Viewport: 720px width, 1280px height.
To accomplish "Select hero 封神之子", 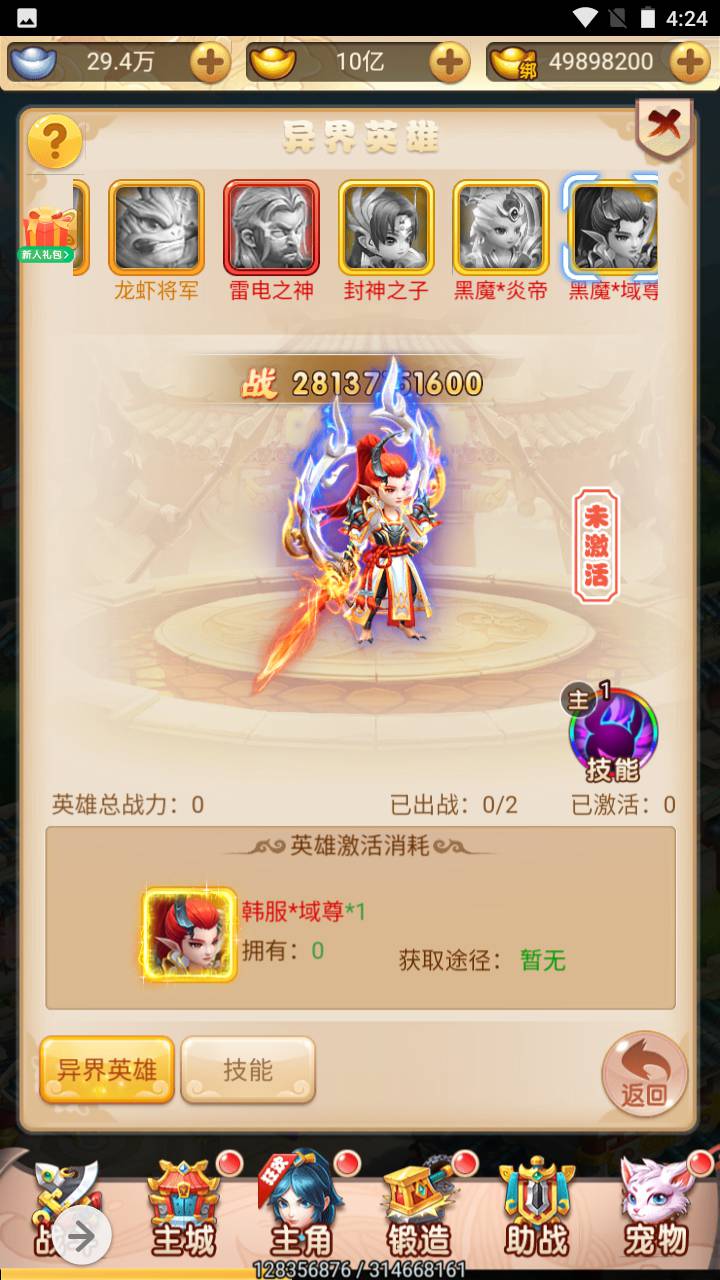I will 386,228.
